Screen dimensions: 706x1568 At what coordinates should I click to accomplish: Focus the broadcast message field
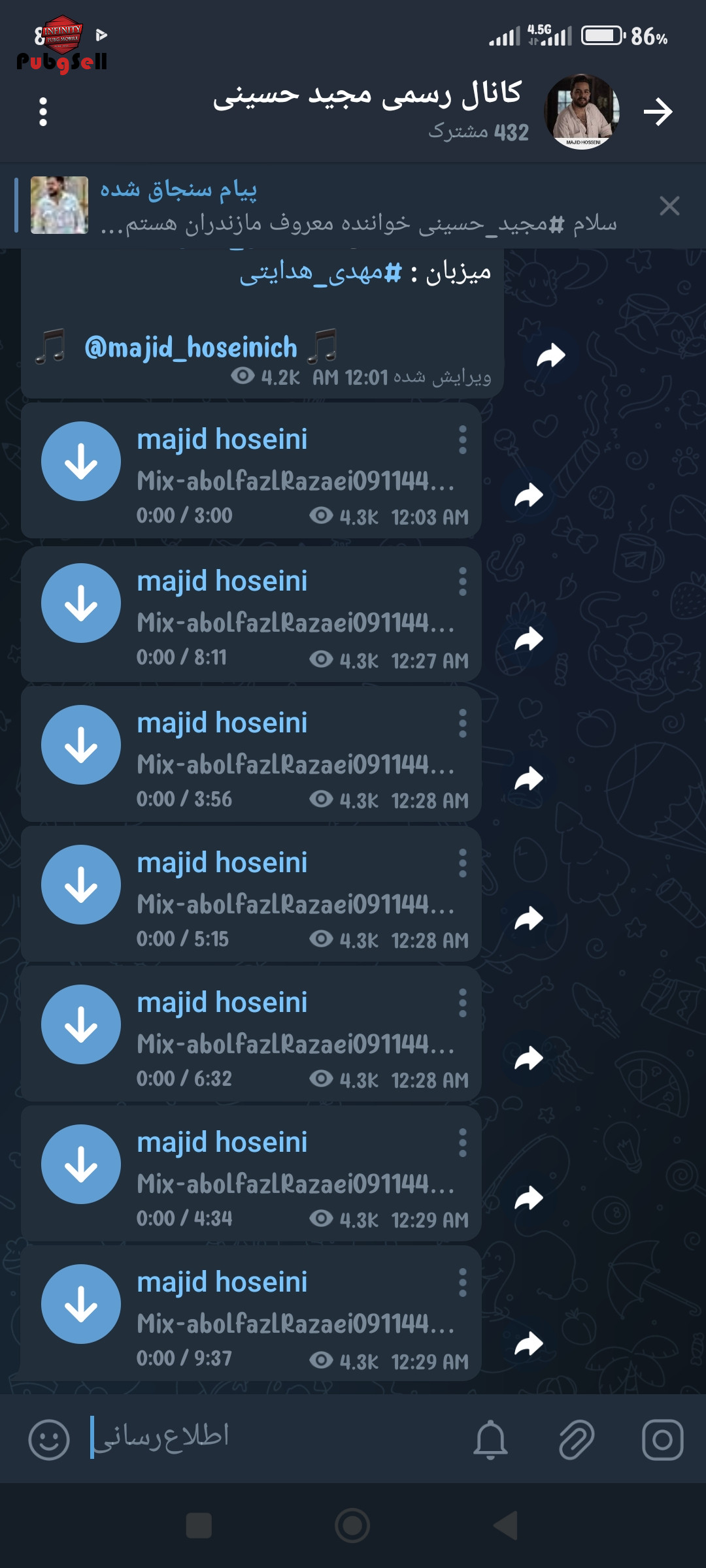[x=275, y=1437]
